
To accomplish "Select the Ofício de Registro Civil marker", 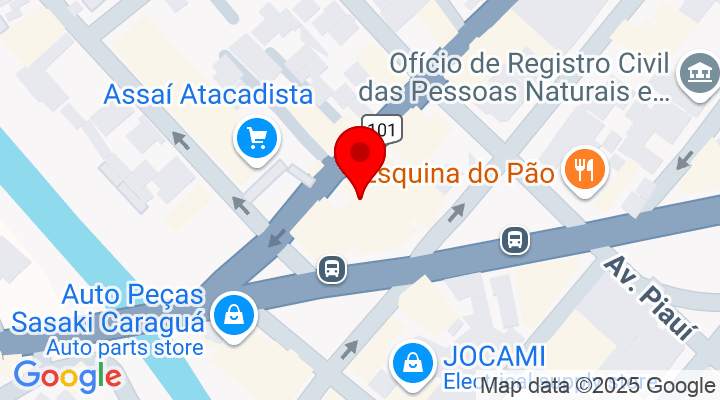I will coord(699,73).
